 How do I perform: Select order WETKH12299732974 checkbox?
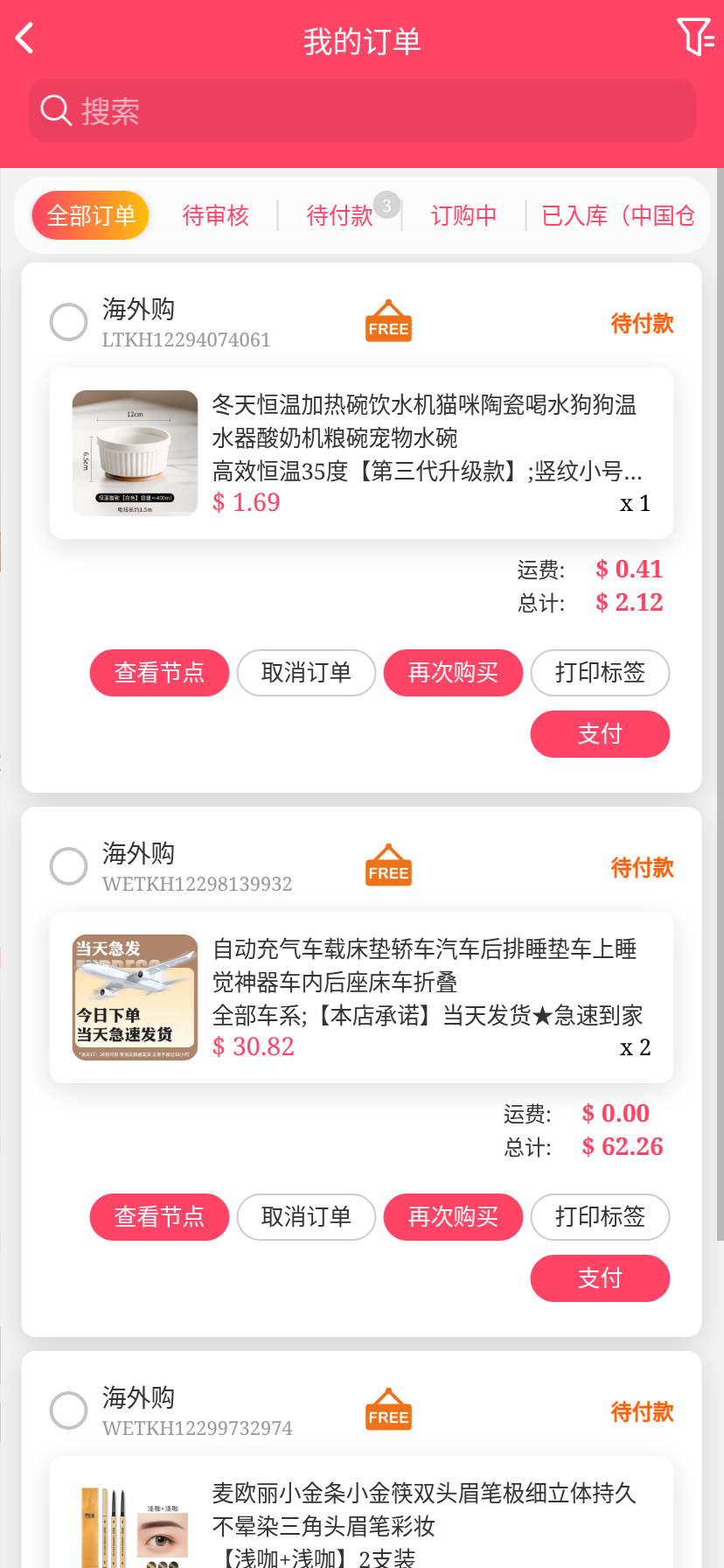[68, 1410]
